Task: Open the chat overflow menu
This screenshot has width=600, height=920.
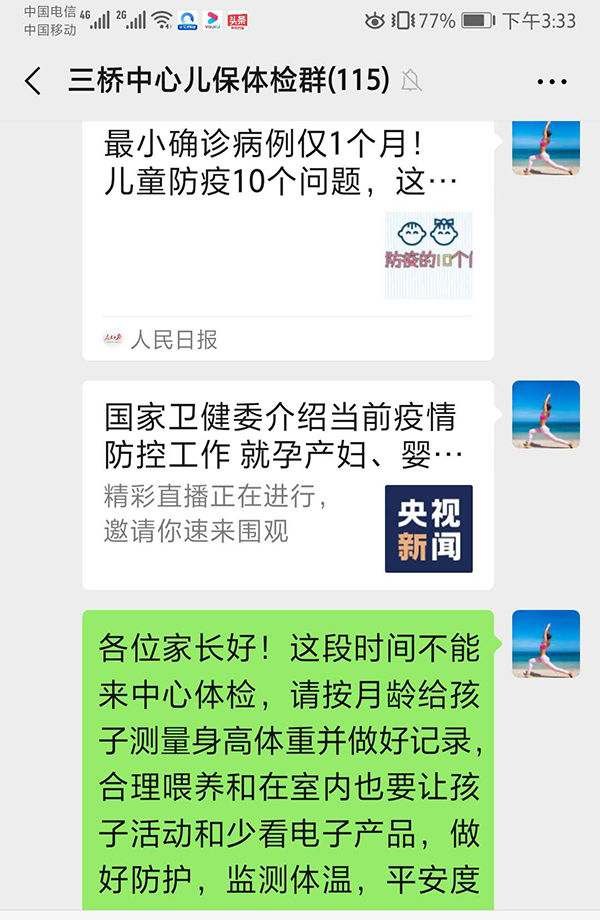Action: pos(552,82)
